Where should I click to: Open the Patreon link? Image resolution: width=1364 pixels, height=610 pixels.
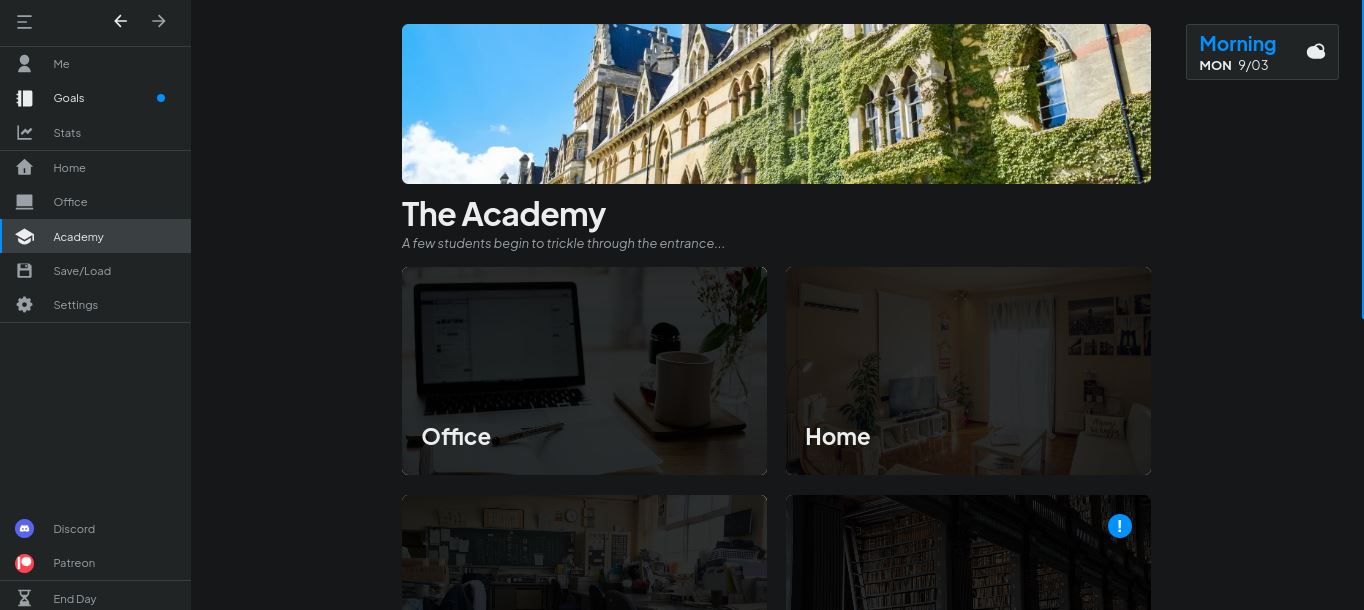[74, 563]
